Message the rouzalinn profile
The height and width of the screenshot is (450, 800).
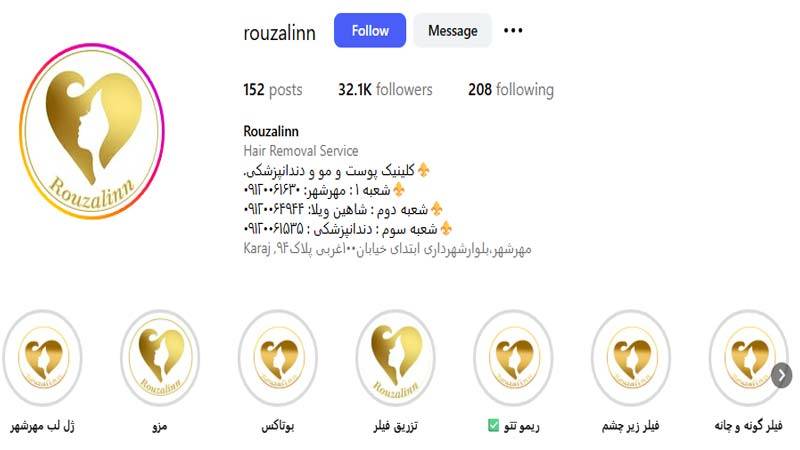[452, 31]
